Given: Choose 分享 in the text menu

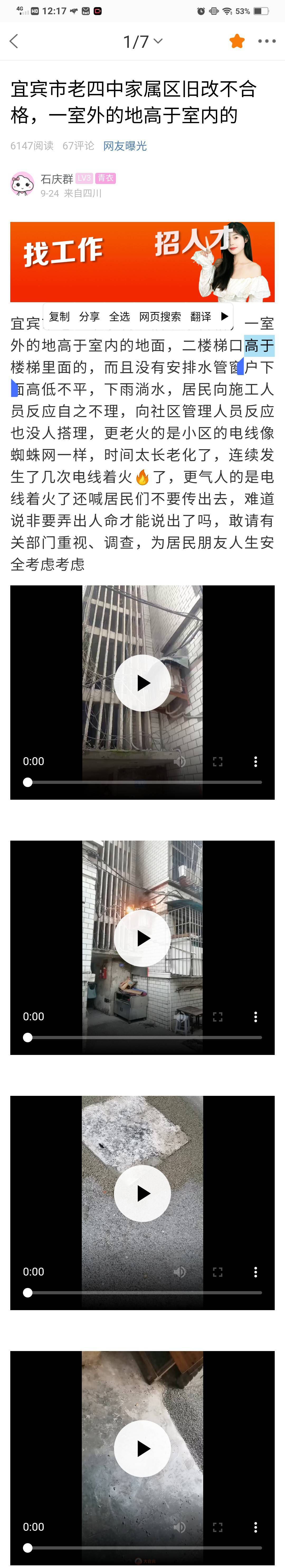Looking at the screenshot, I should tap(89, 316).
